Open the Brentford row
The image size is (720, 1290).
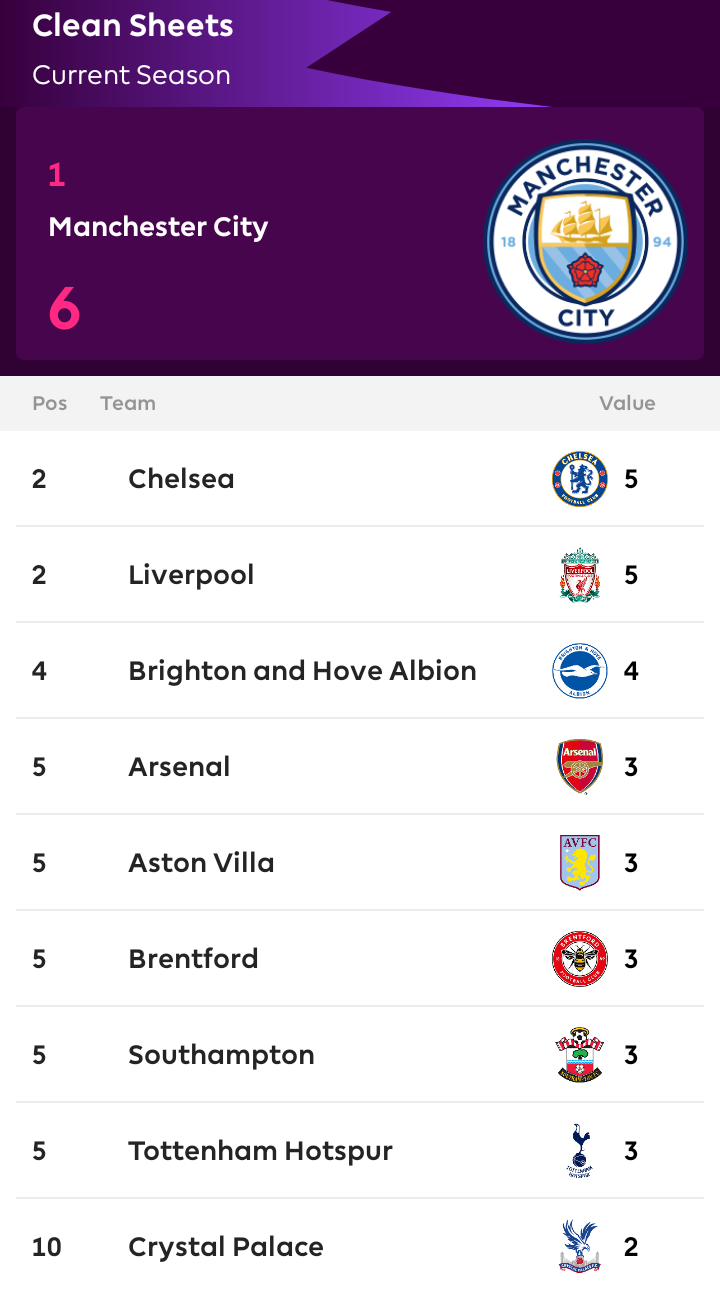click(x=360, y=959)
